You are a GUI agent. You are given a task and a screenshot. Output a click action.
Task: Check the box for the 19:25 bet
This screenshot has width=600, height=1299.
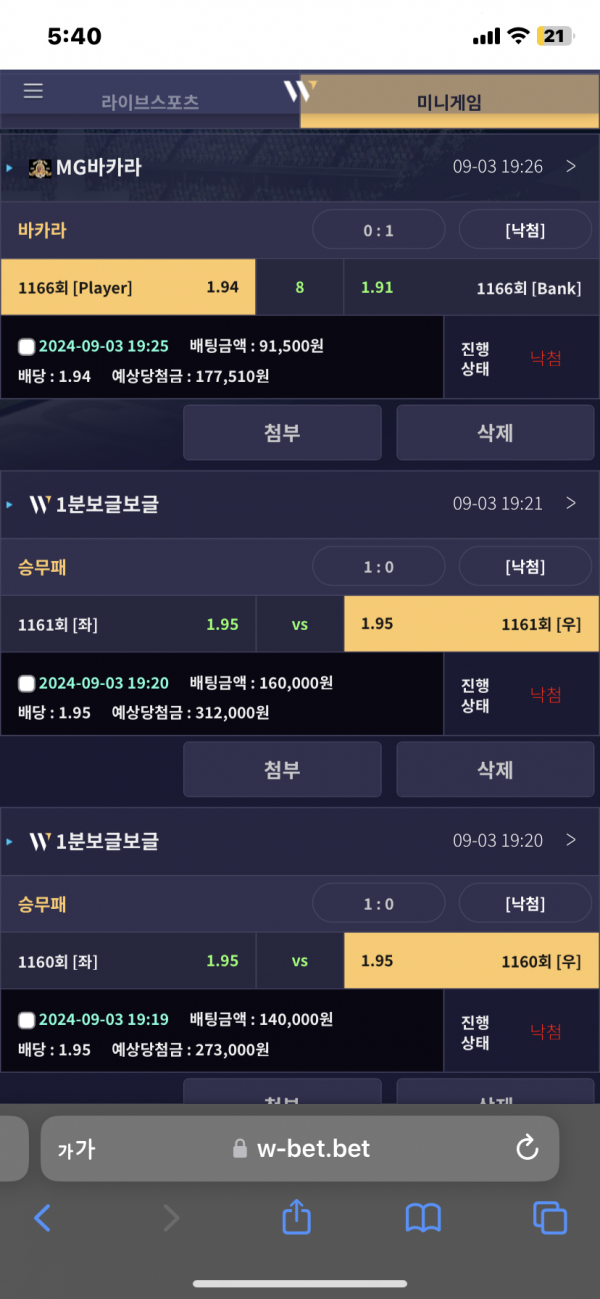pyautogui.click(x=27, y=347)
